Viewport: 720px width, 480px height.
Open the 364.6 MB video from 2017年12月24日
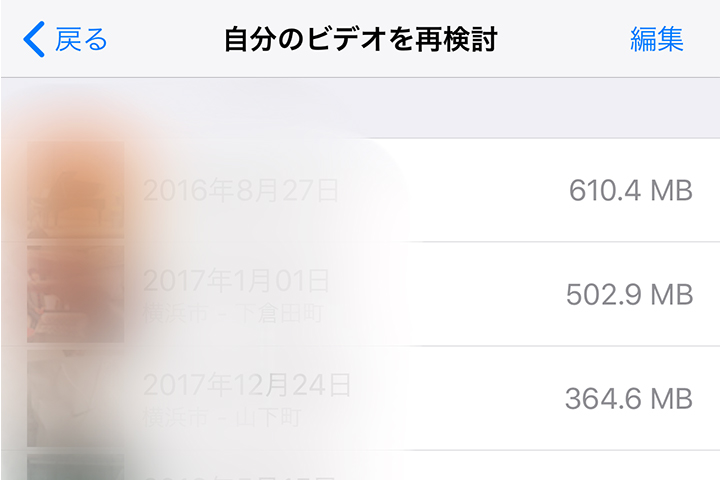coord(400,398)
